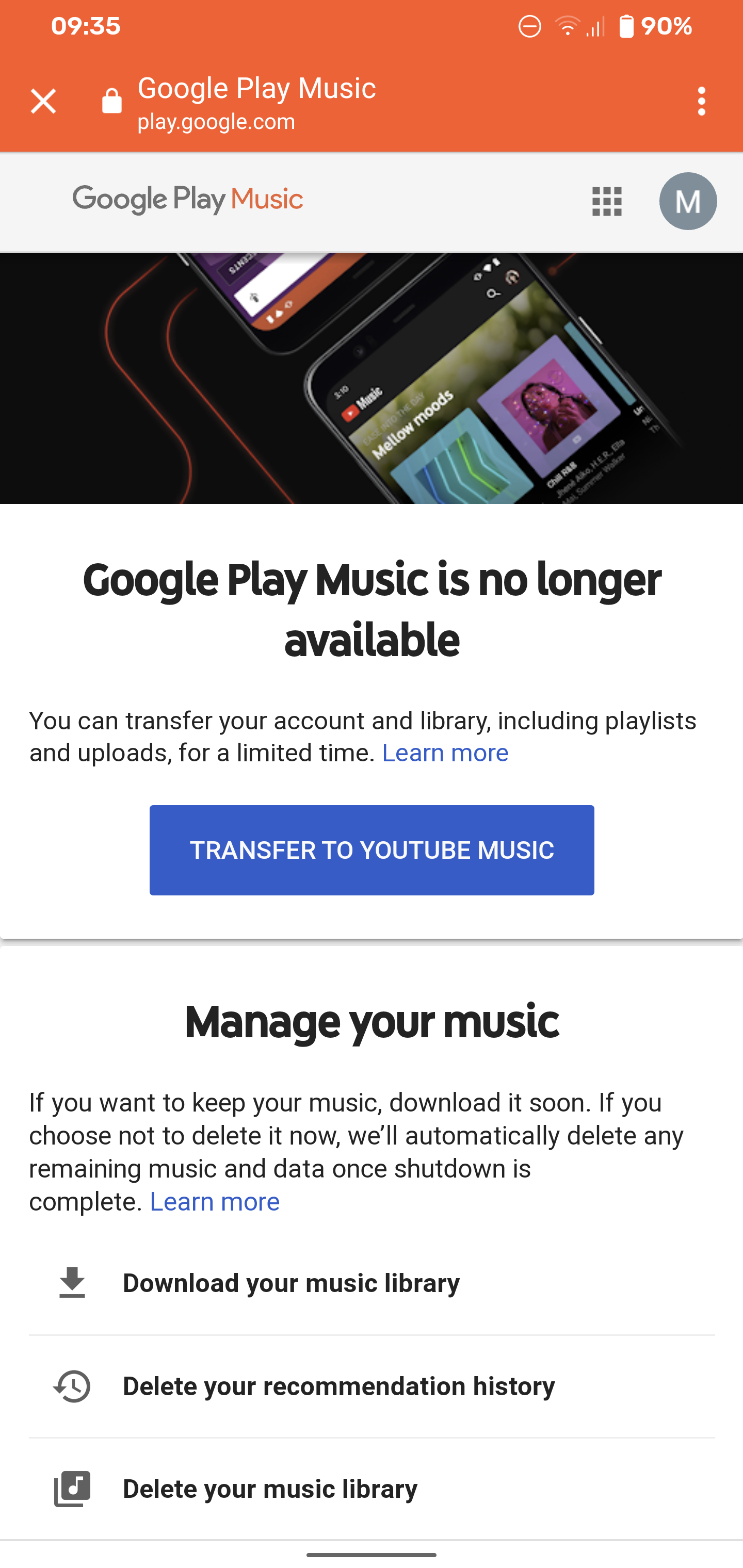The width and height of the screenshot is (743, 1568).
Task: Click the delete music library note icon
Action: click(72, 1488)
